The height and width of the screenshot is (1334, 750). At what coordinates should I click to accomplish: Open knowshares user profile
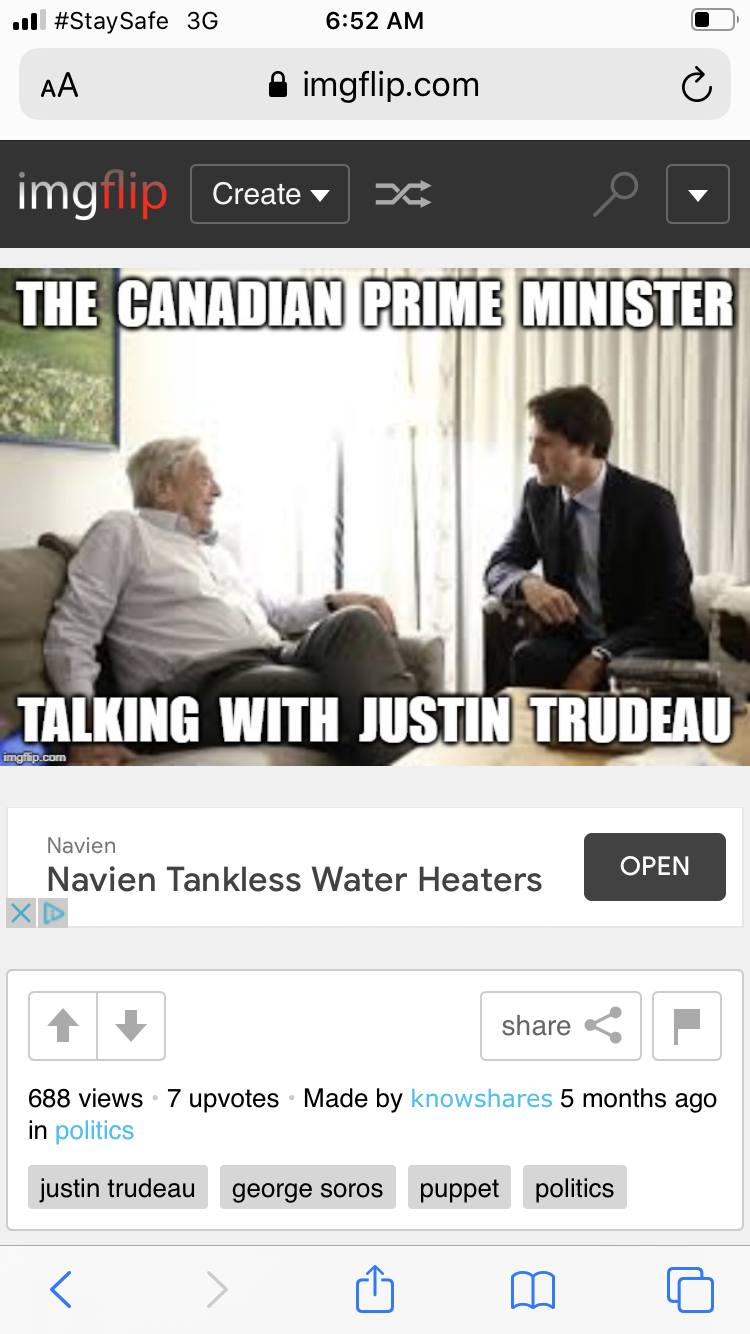point(481,1098)
